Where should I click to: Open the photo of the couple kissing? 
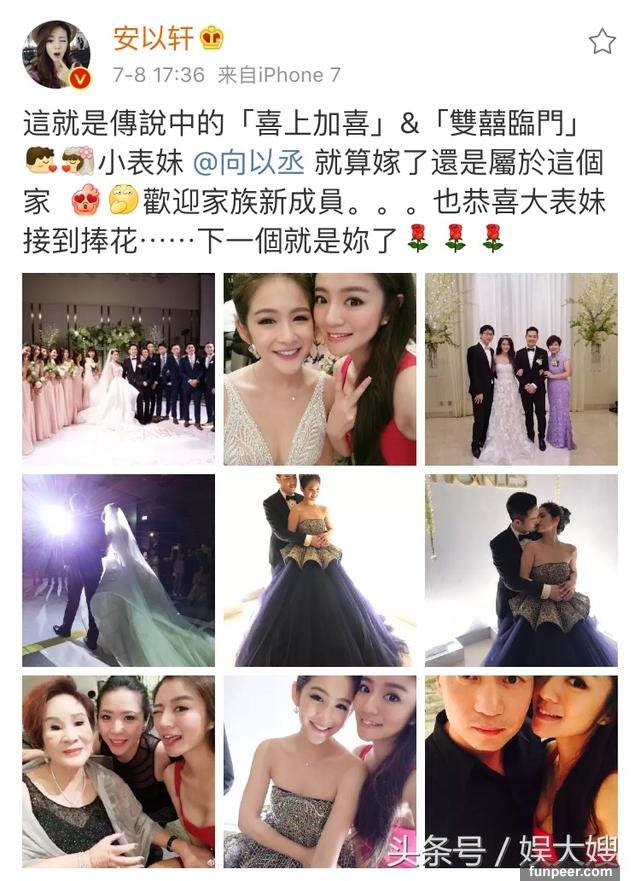521,570
